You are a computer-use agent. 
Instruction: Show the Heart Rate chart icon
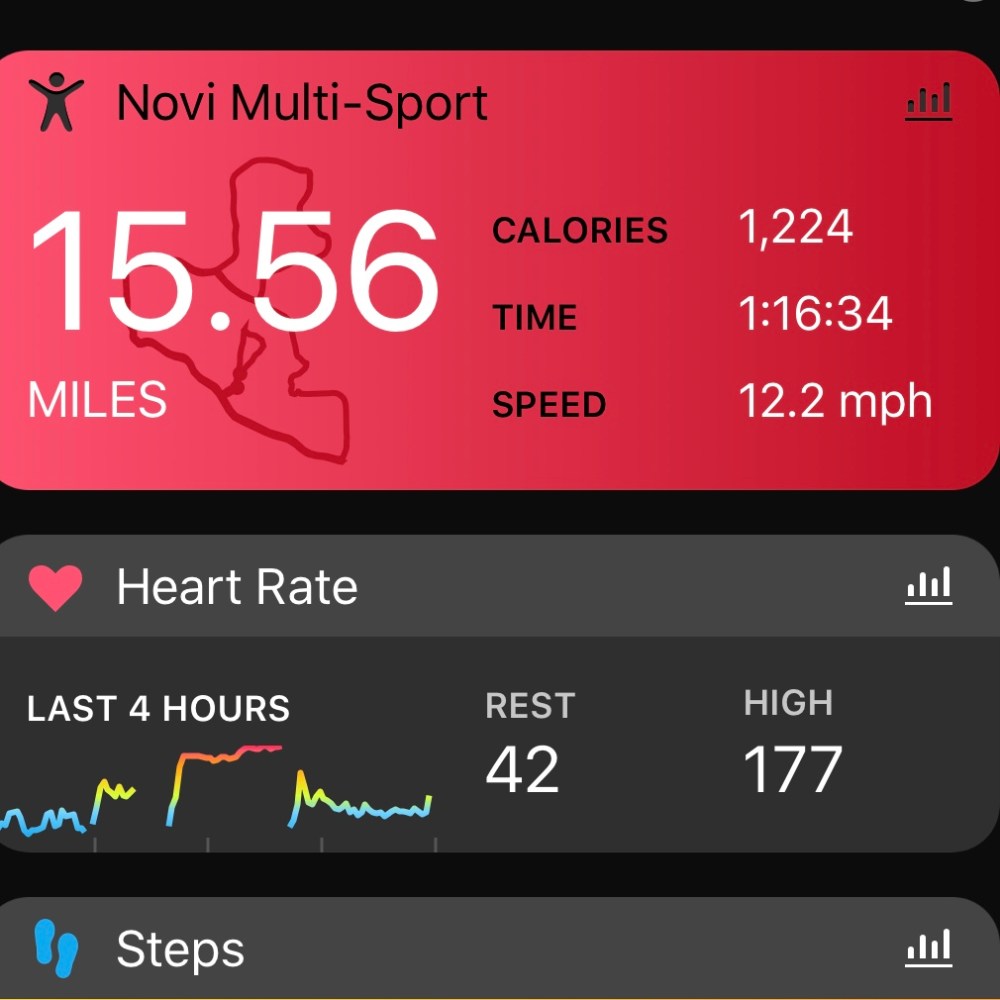(928, 585)
